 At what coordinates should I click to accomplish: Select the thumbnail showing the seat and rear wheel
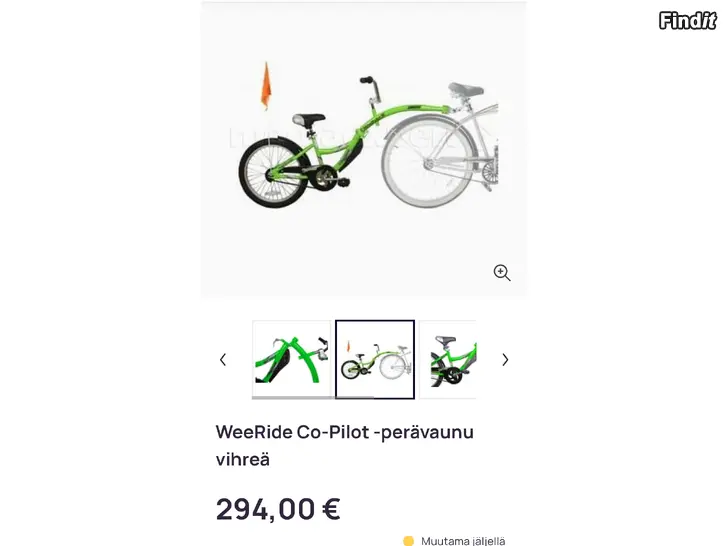click(x=448, y=360)
